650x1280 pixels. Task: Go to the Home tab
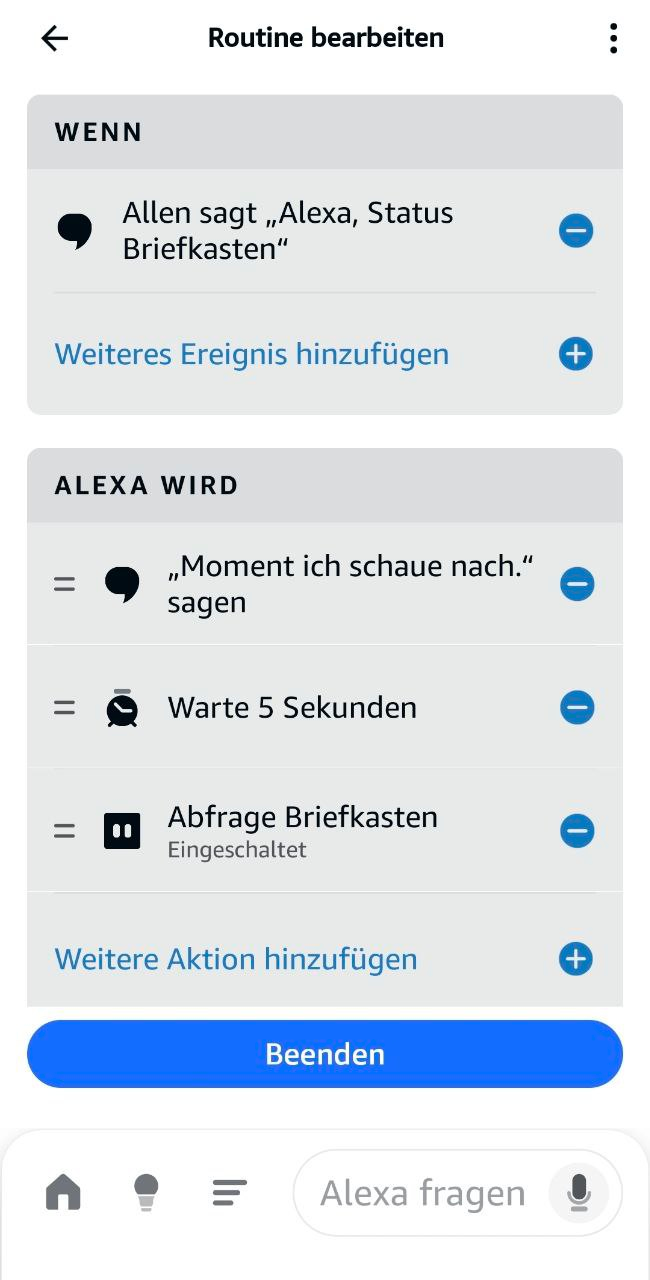[64, 1192]
